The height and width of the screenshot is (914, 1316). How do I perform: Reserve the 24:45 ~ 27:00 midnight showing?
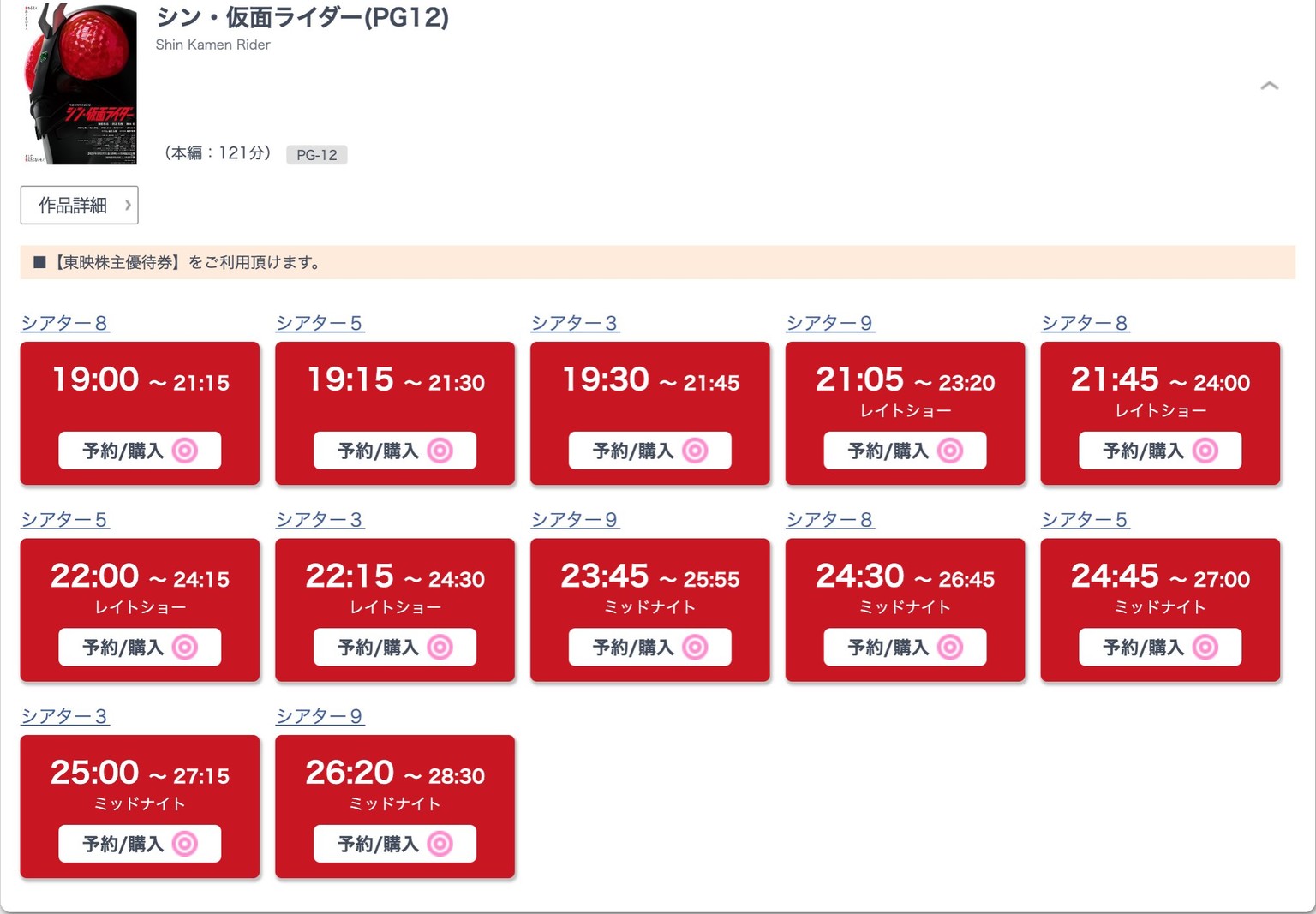[x=1160, y=647]
